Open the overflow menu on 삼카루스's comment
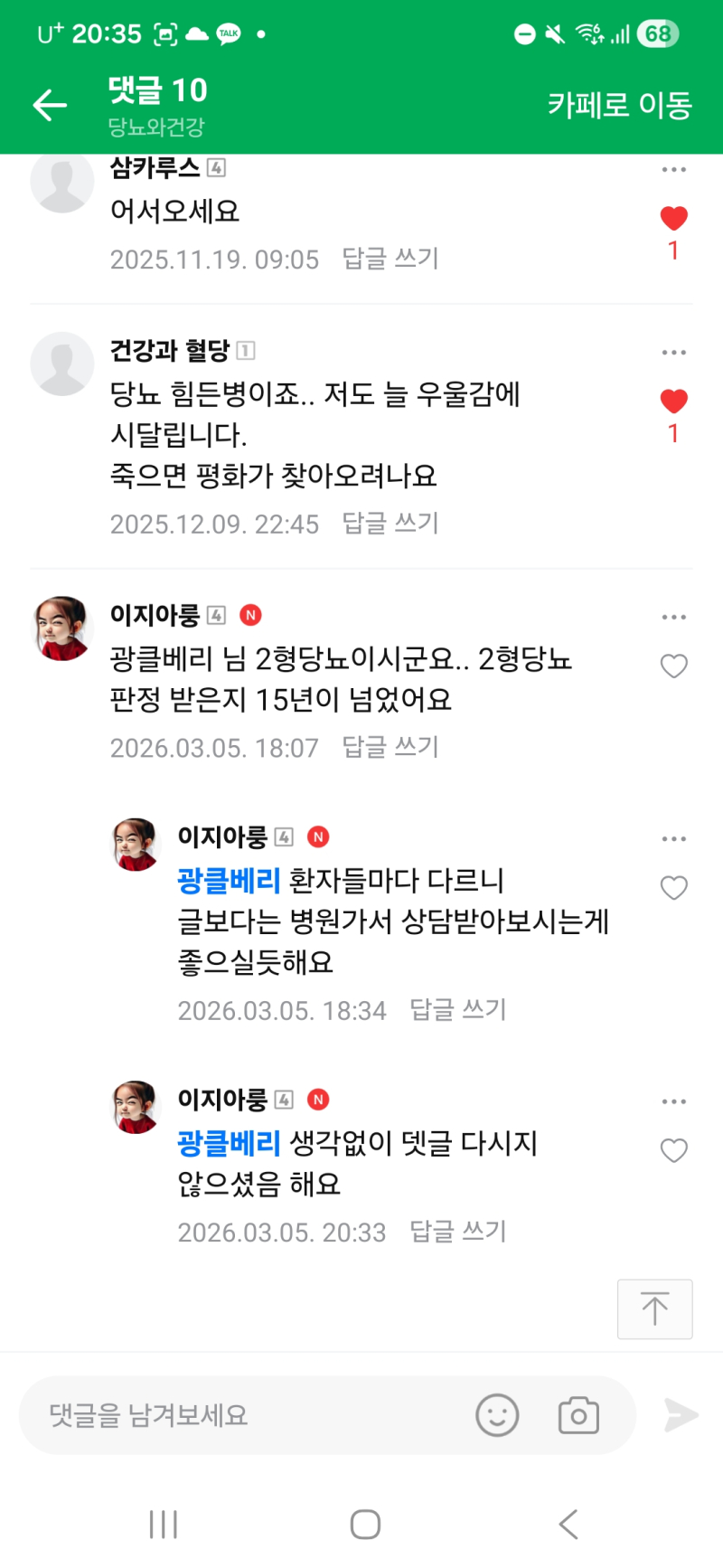Screen dimensions: 723x1568 coord(673,170)
